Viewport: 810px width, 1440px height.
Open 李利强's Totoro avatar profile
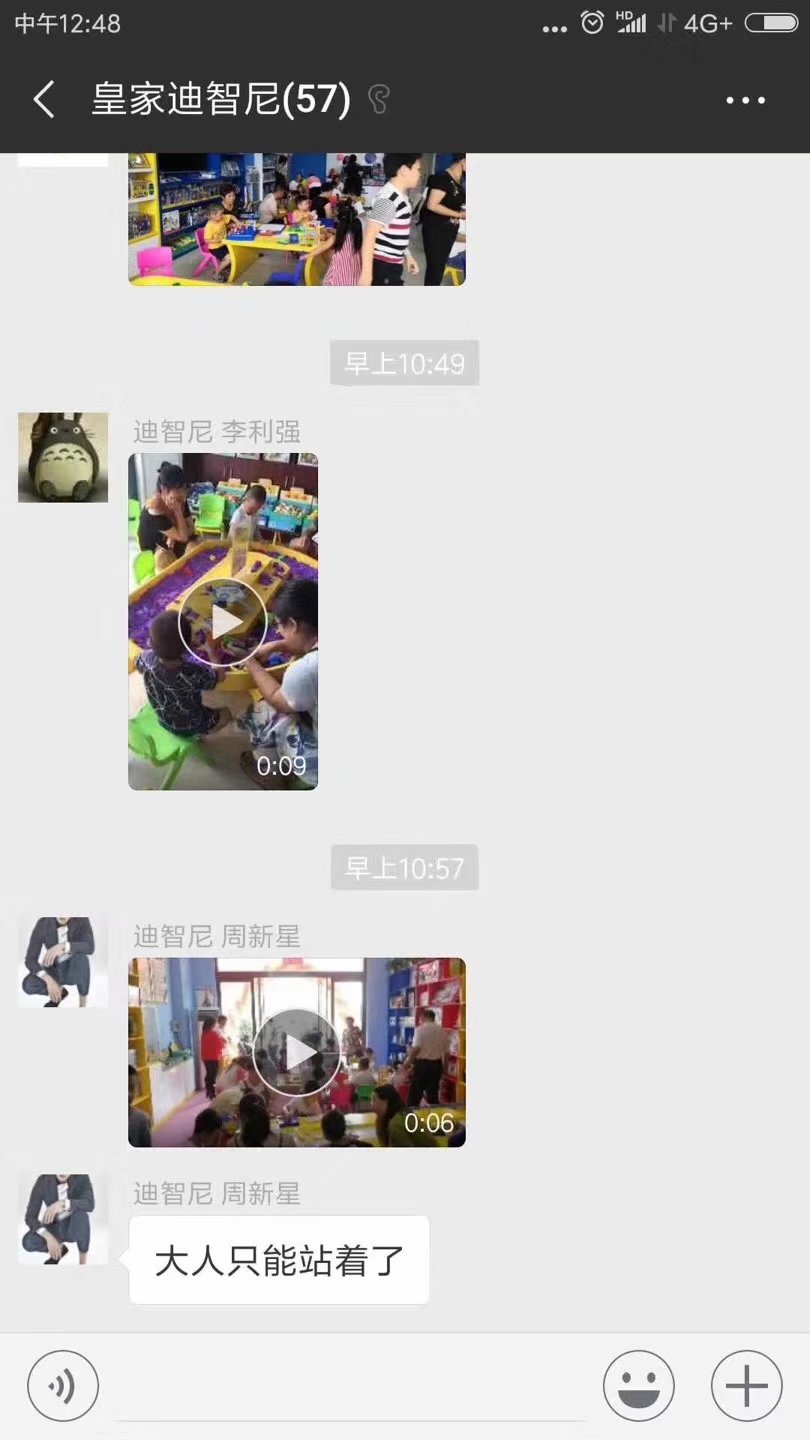point(63,457)
